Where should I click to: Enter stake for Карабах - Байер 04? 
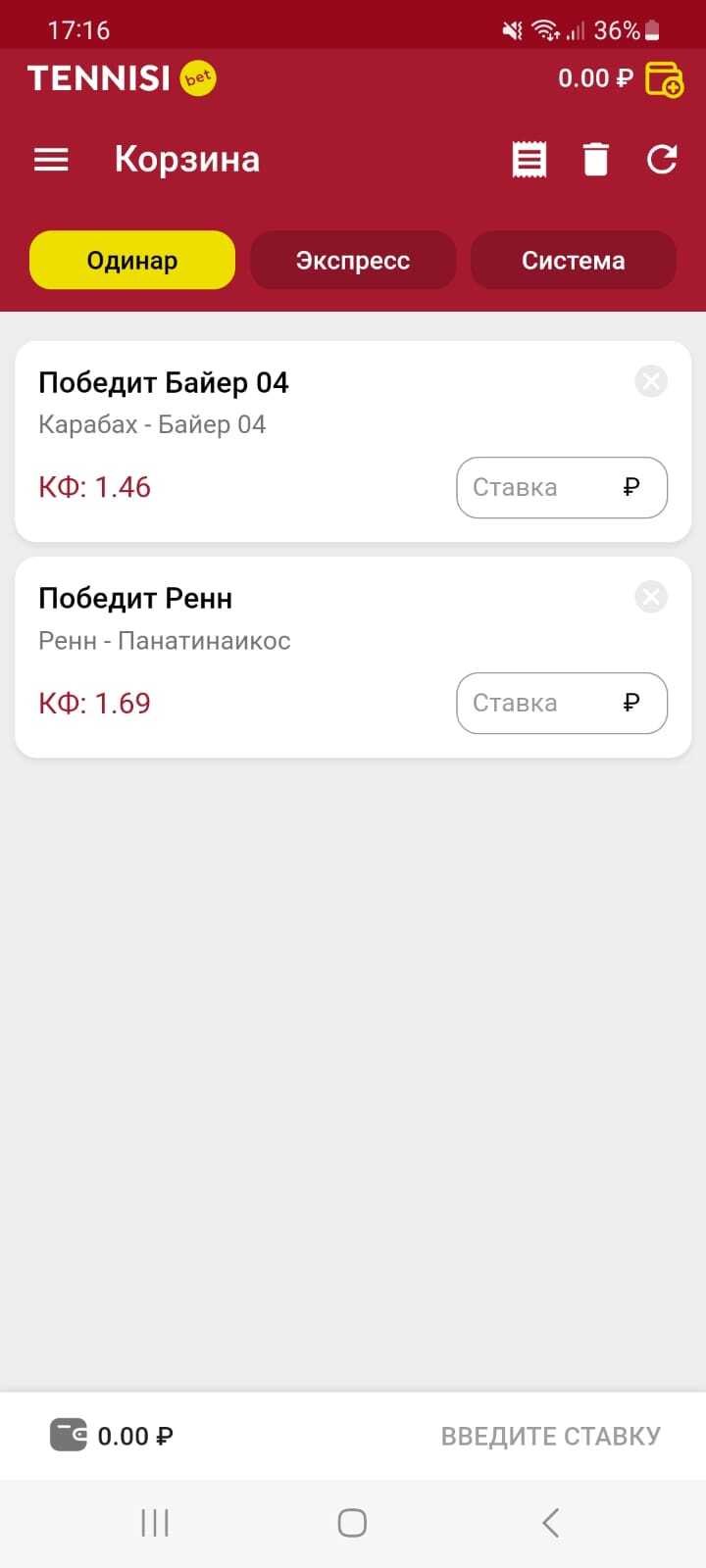(x=561, y=487)
